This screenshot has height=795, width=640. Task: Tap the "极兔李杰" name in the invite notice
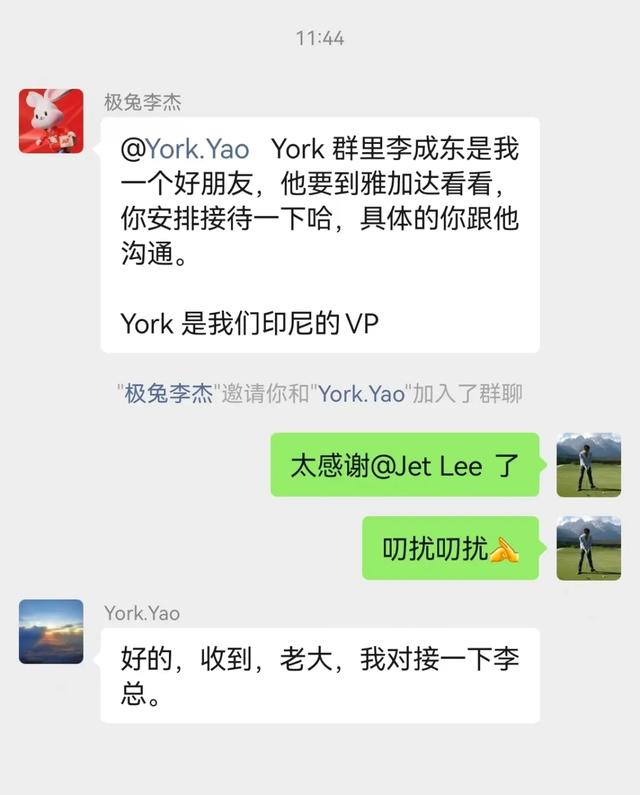tap(168, 394)
